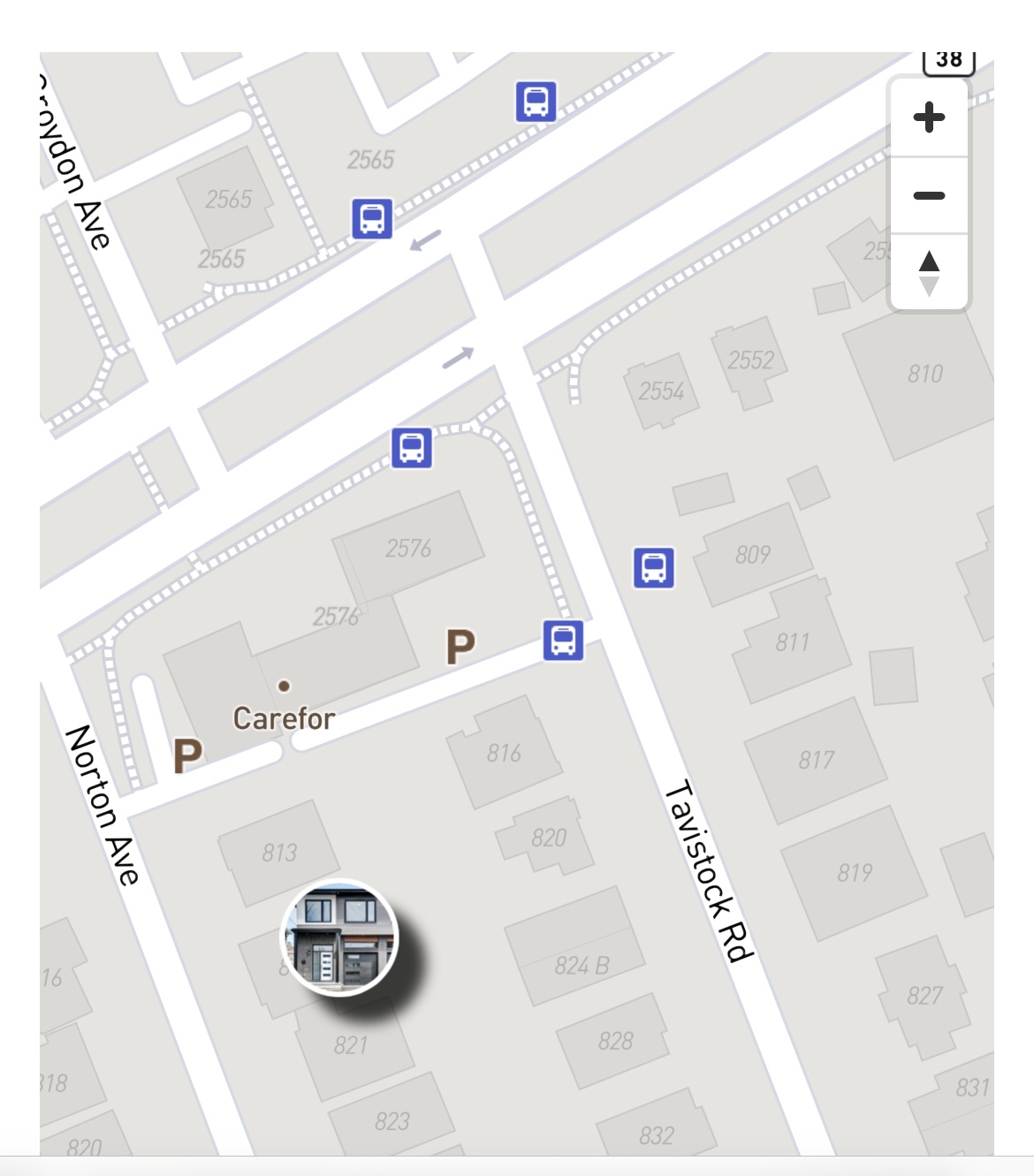Image resolution: width=1034 pixels, height=1176 pixels.
Task: Reset map bearing with compass button
Action: click(929, 272)
